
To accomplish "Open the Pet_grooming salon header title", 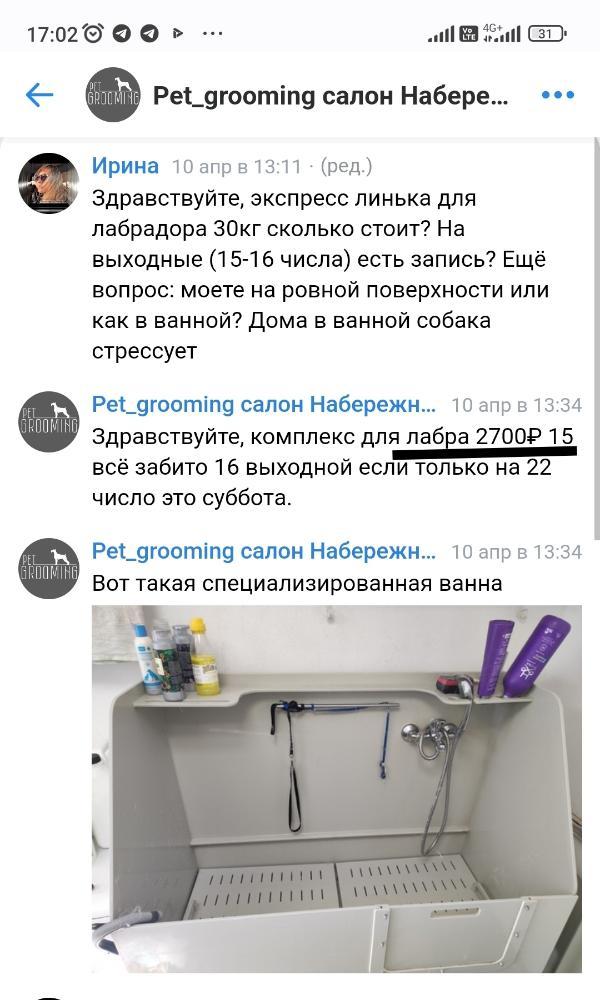I will [x=330, y=96].
